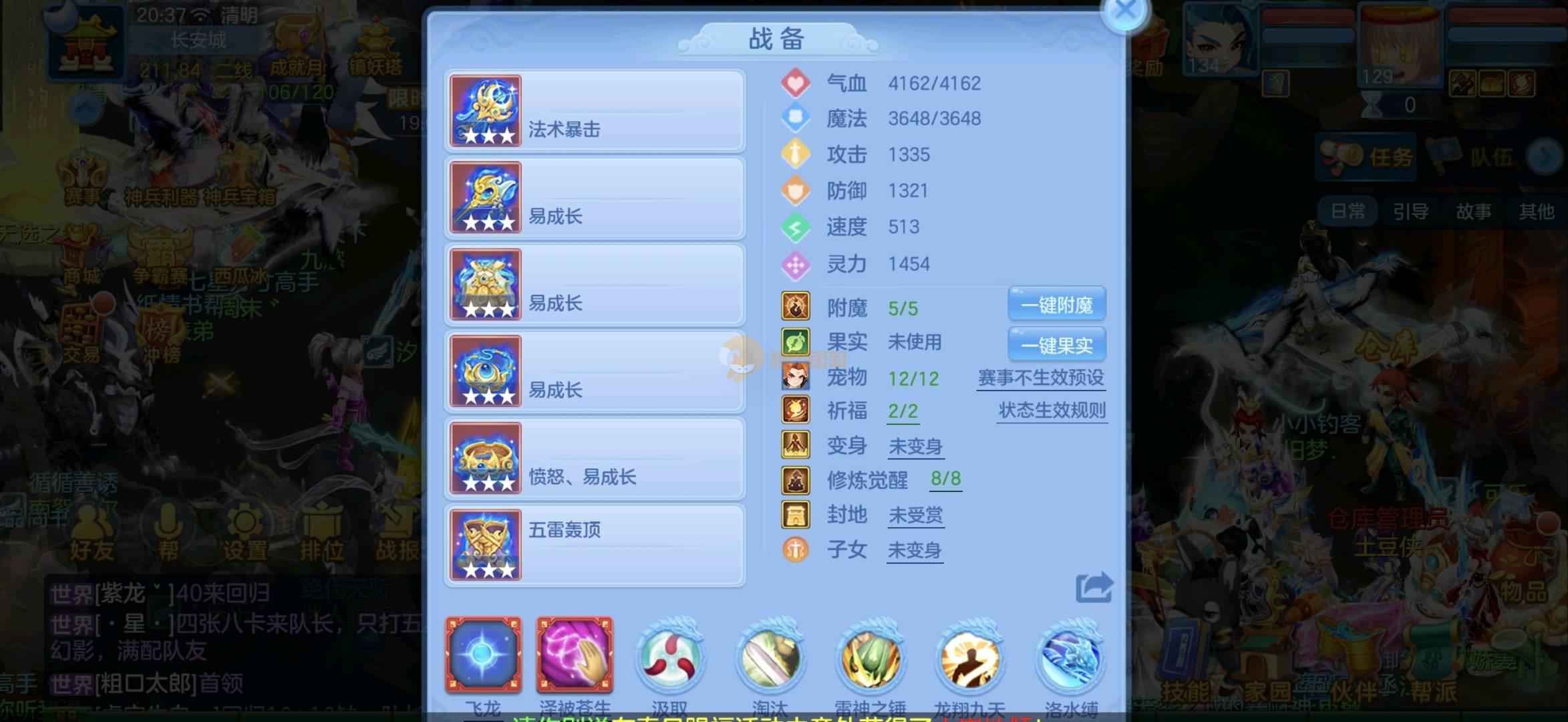Open the 子女 未变身 link

click(x=914, y=550)
